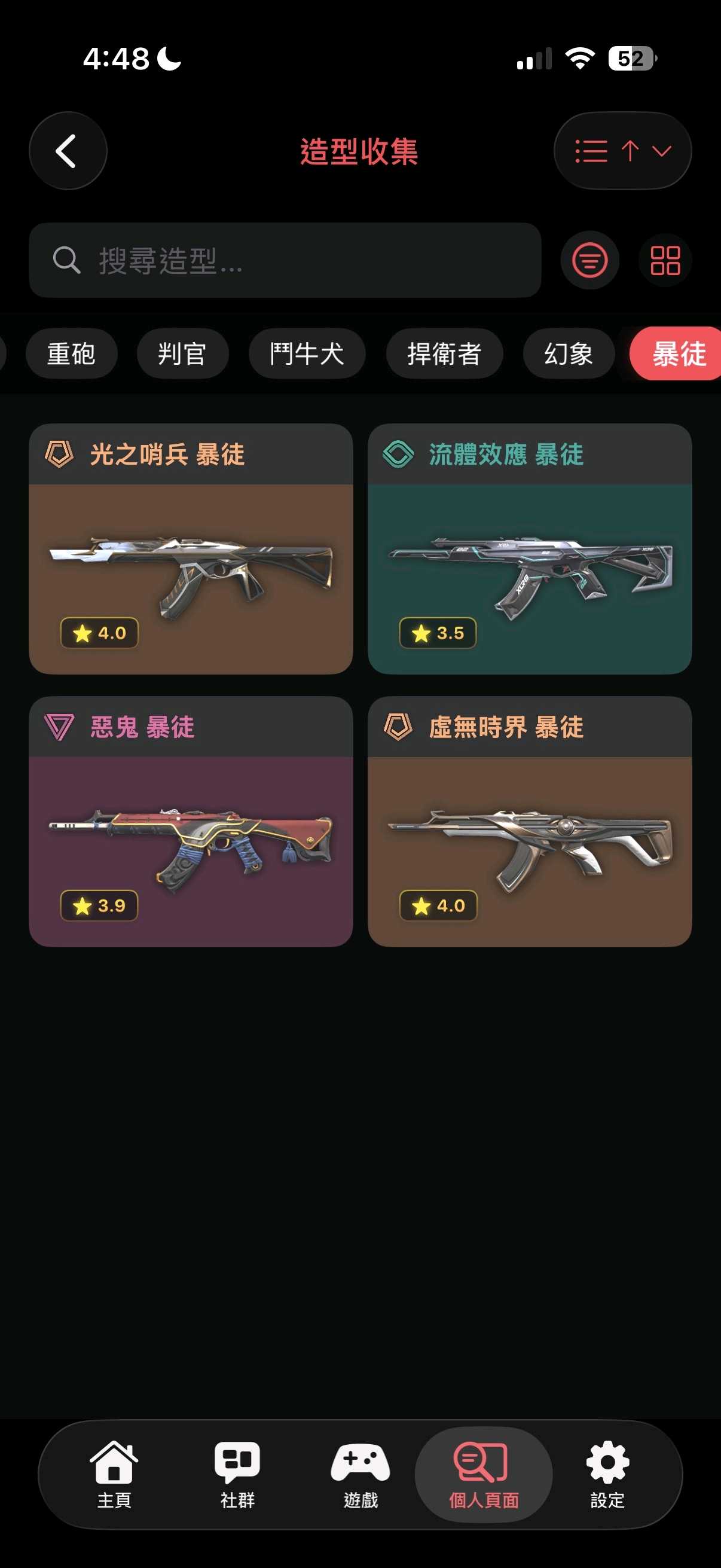Image resolution: width=721 pixels, height=1568 pixels.
Task: Select the 重砲 weapon chip
Action: (x=71, y=353)
